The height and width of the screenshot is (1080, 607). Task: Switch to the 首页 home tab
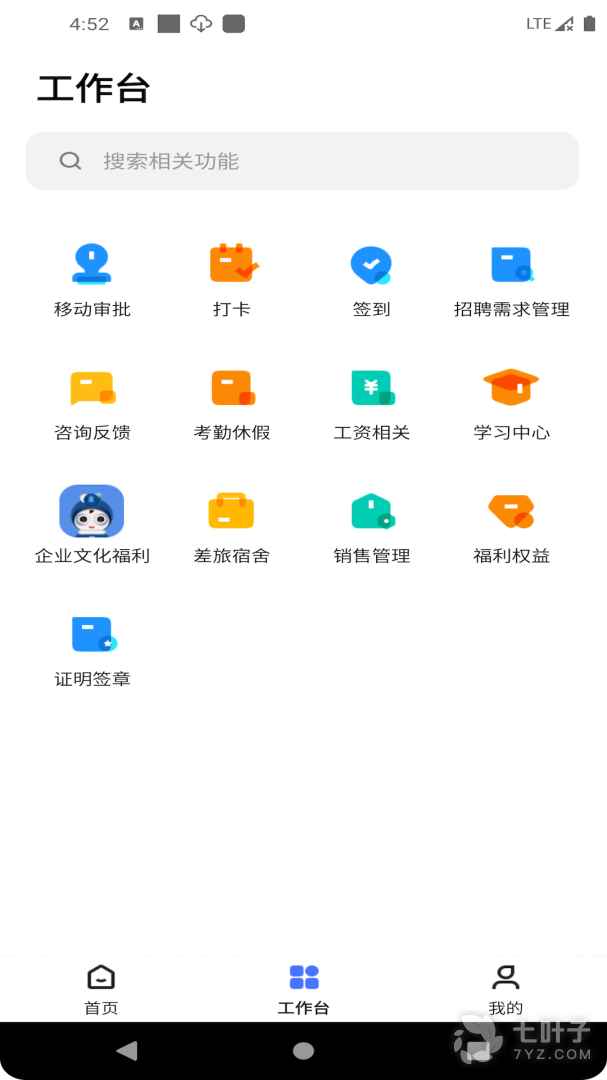tap(101, 988)
